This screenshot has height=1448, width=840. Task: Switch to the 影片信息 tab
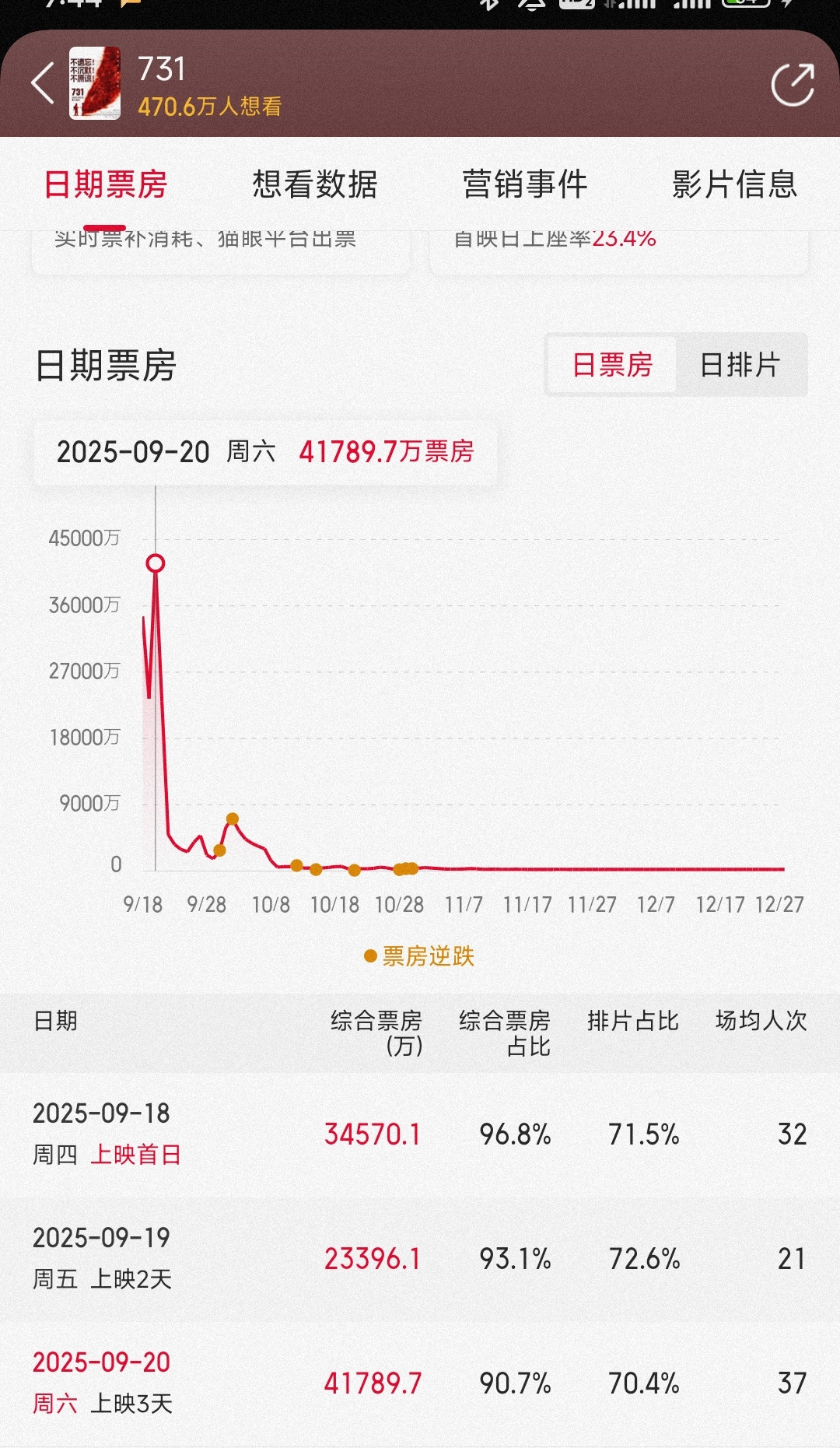coord(735,184)
